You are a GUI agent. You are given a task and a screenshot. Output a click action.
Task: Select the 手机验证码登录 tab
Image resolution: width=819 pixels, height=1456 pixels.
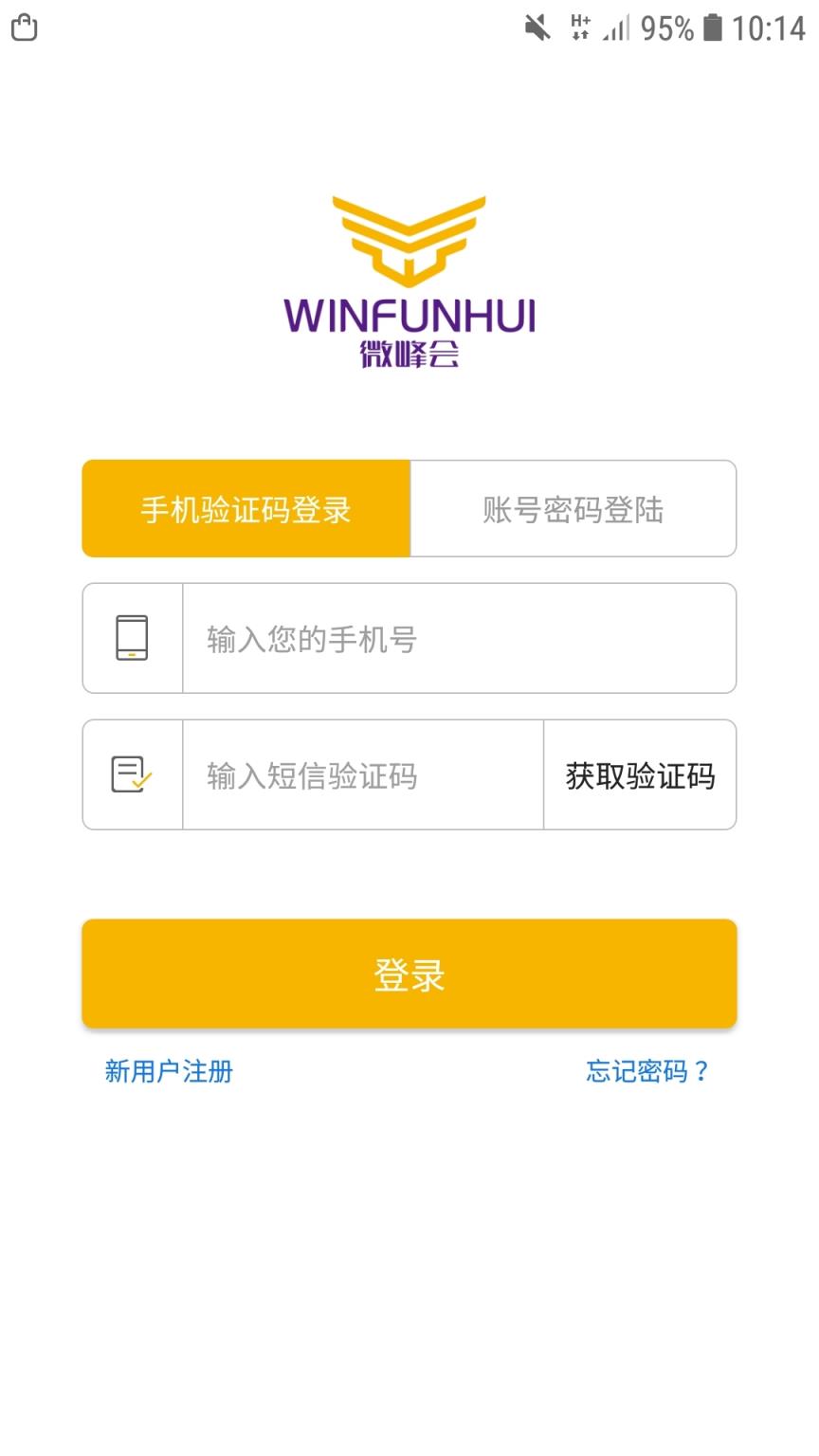pos(246,509)
